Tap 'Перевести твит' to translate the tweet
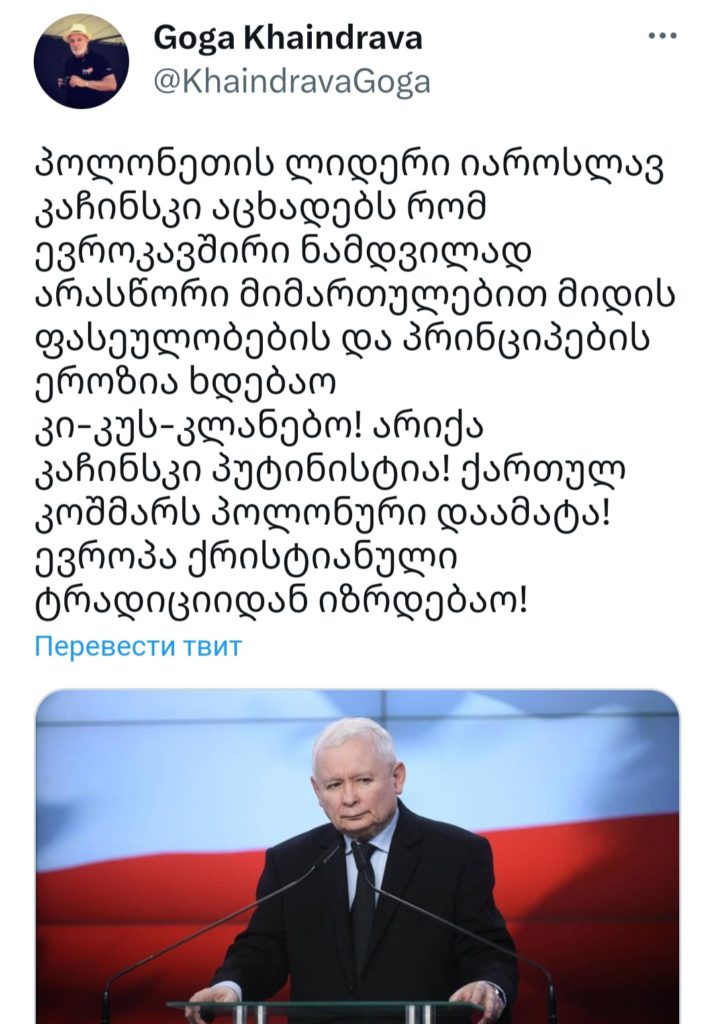 tap(138, 646)
